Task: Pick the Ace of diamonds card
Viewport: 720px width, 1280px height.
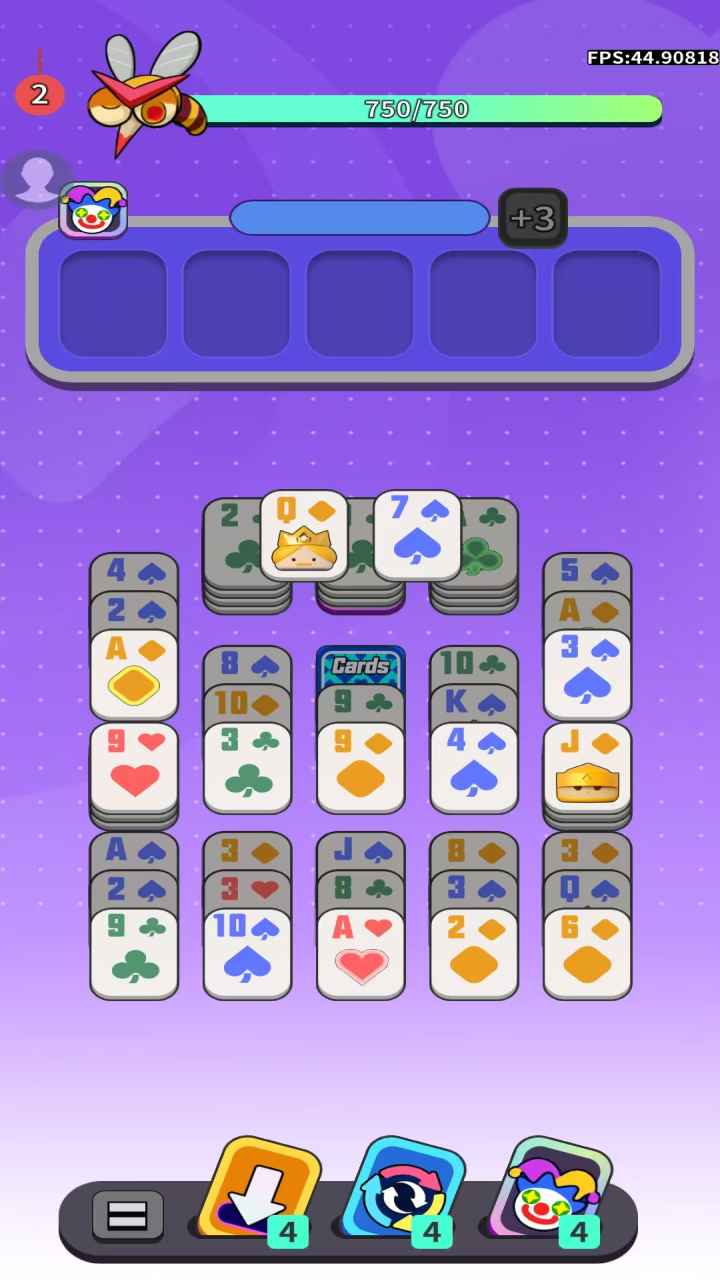Action: 134,675
